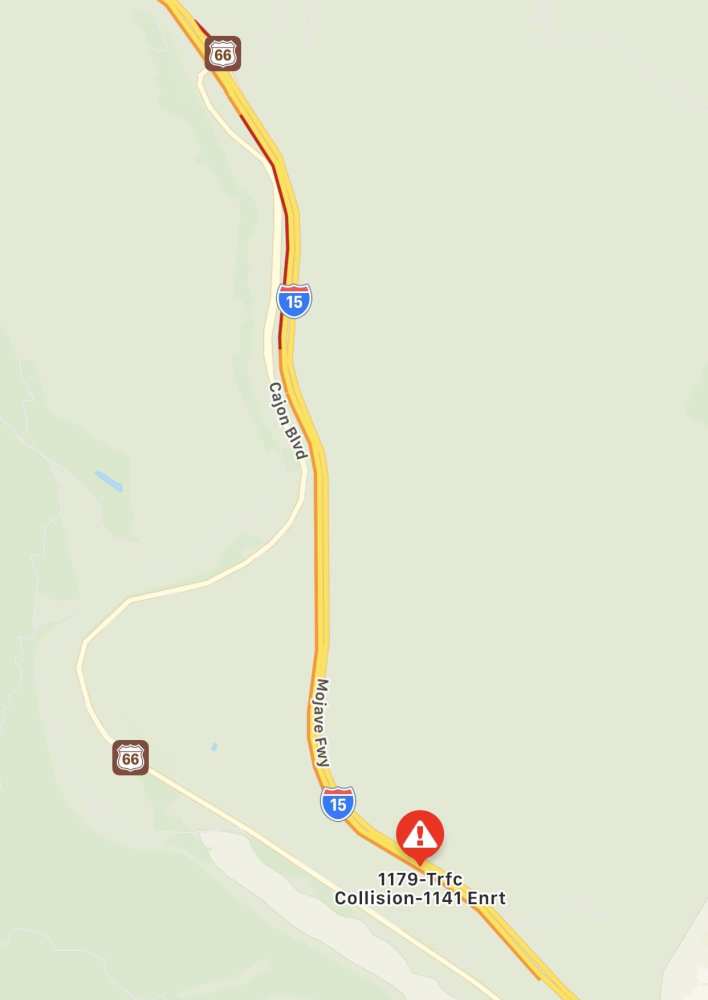Open the traffic collision incident marker
708x1000 pixels.
tap(420, 833)
